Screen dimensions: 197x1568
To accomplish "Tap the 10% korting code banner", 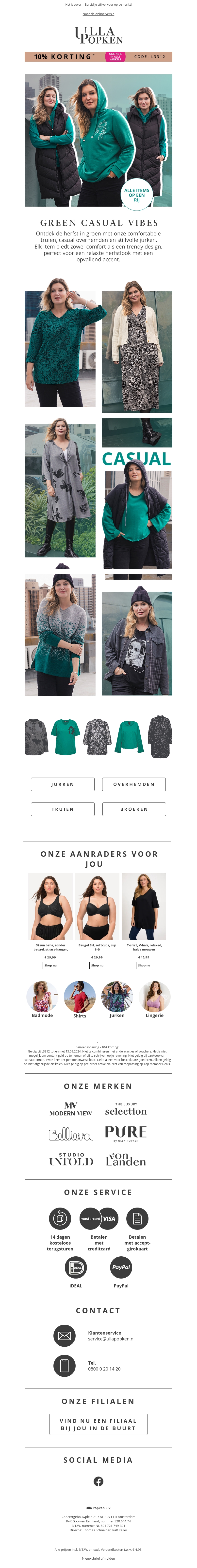I will [x=98, y=57].
